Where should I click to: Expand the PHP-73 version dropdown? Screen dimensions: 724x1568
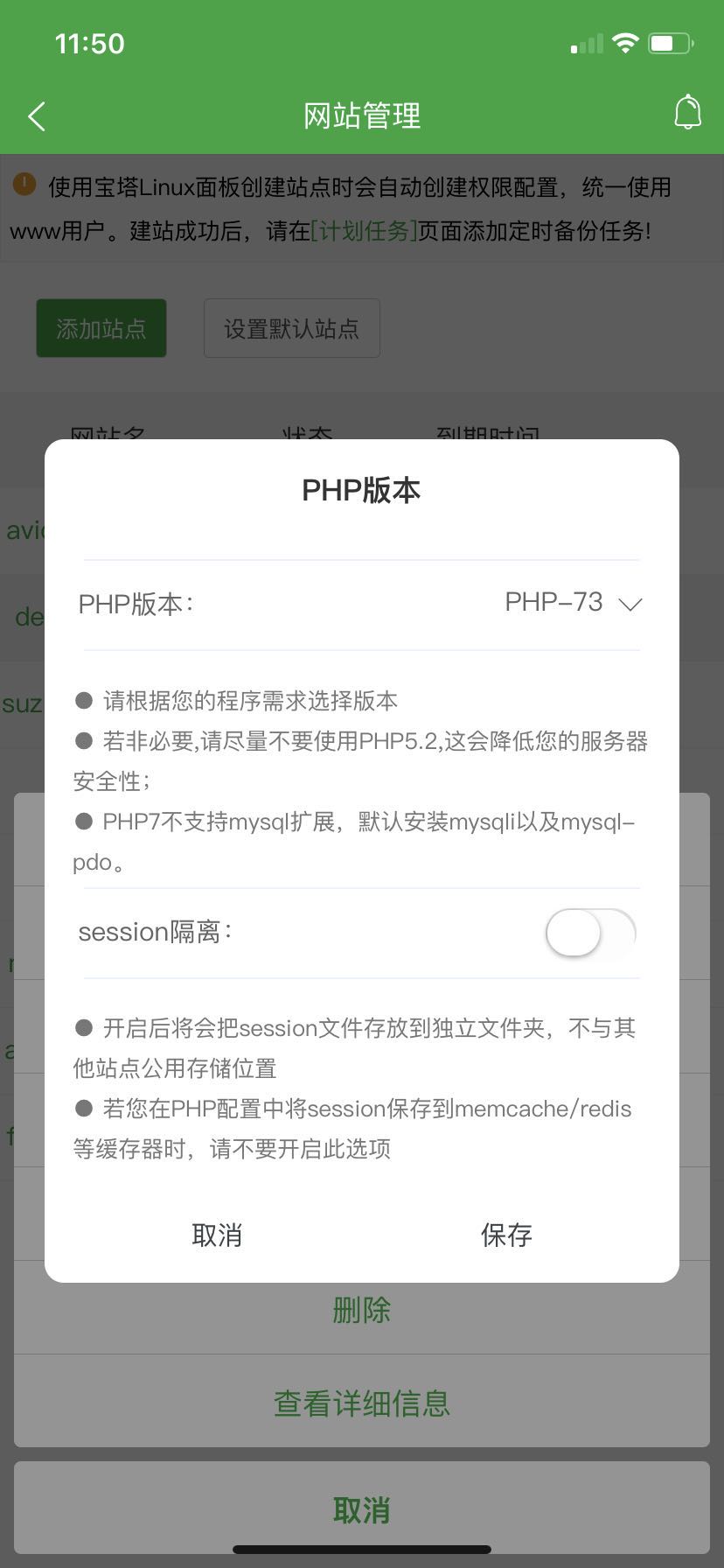[x=574, y=603]
